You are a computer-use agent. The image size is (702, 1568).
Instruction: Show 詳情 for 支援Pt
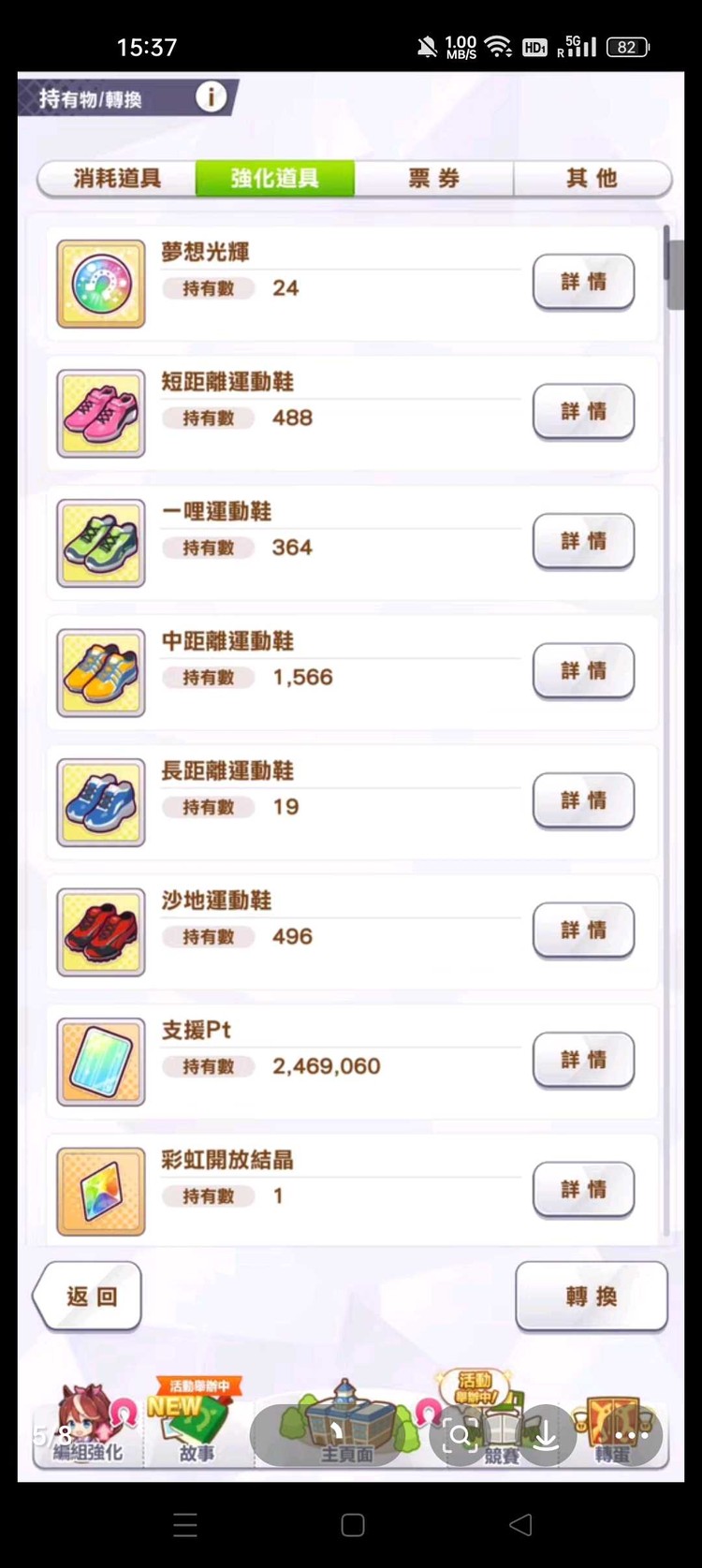tap(583, 1060)
